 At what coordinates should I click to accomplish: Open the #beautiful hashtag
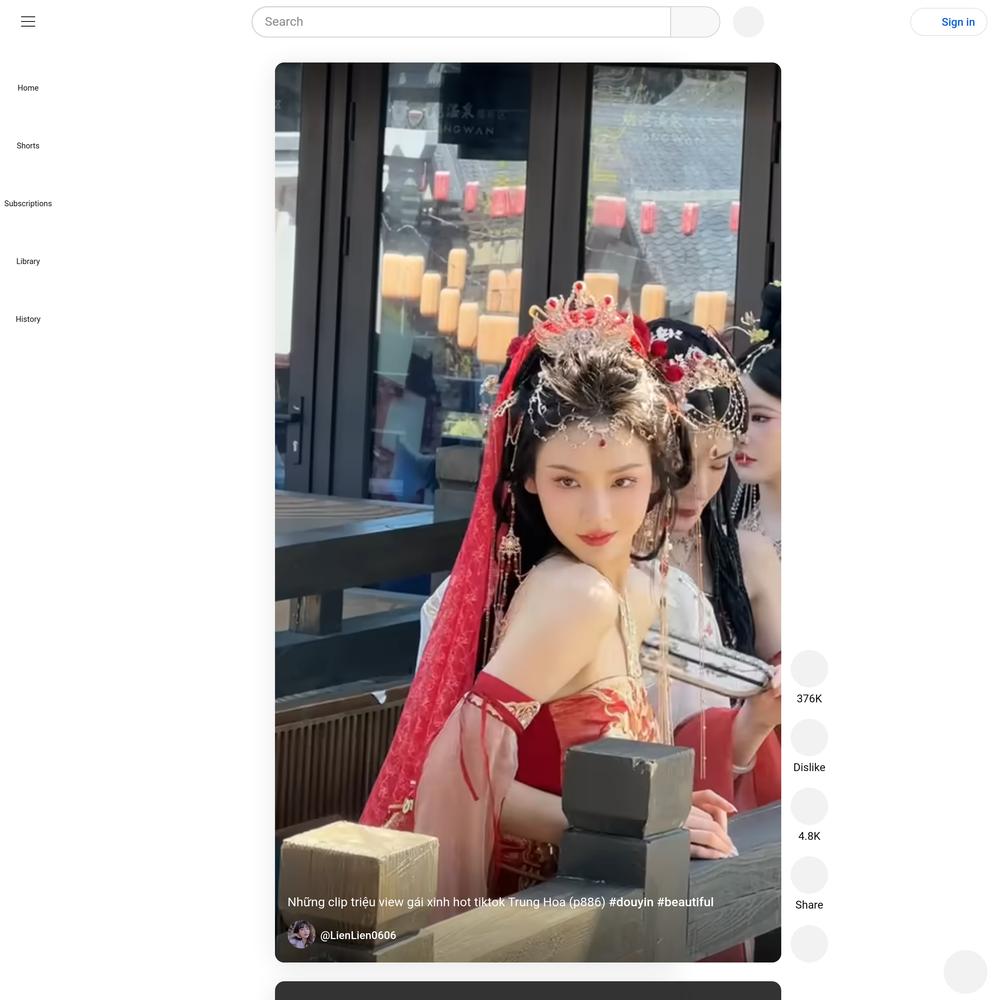tap(685, 902)
